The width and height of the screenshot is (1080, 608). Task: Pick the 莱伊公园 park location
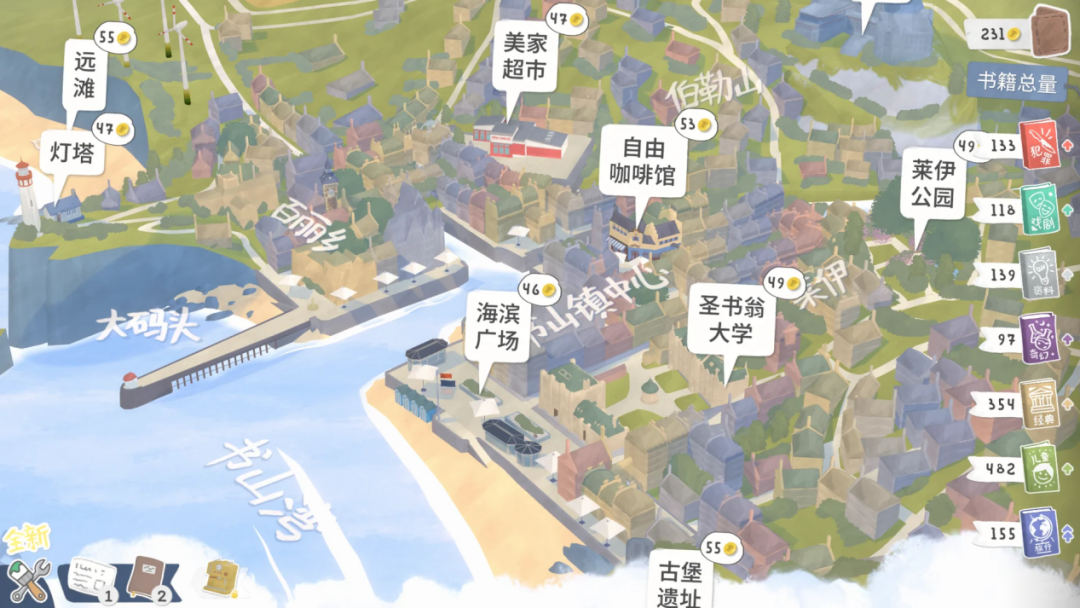point(932,182)
